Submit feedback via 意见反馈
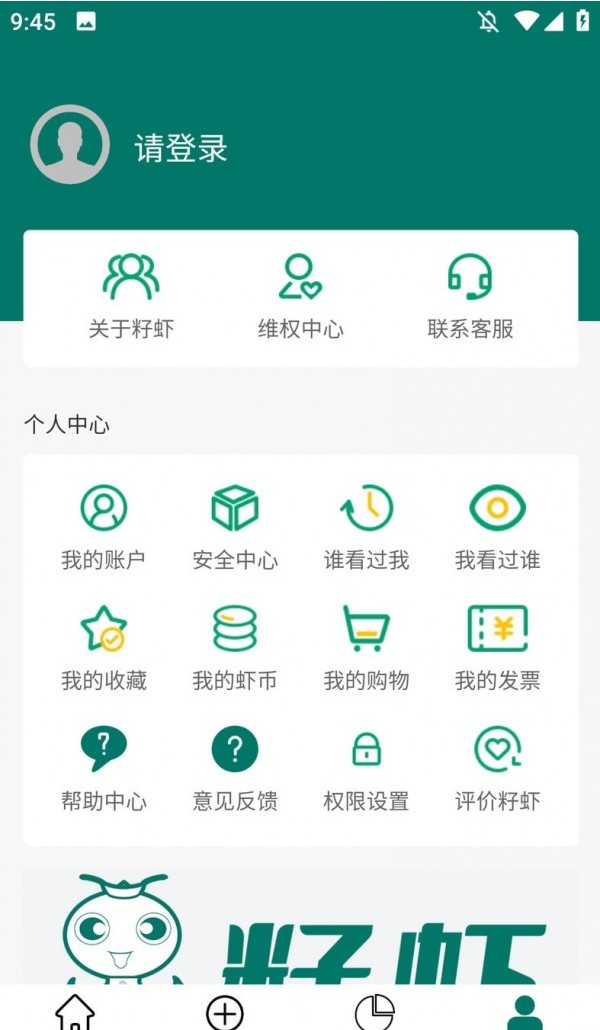The image size is (600, 1030). click(x=235, y=768)
